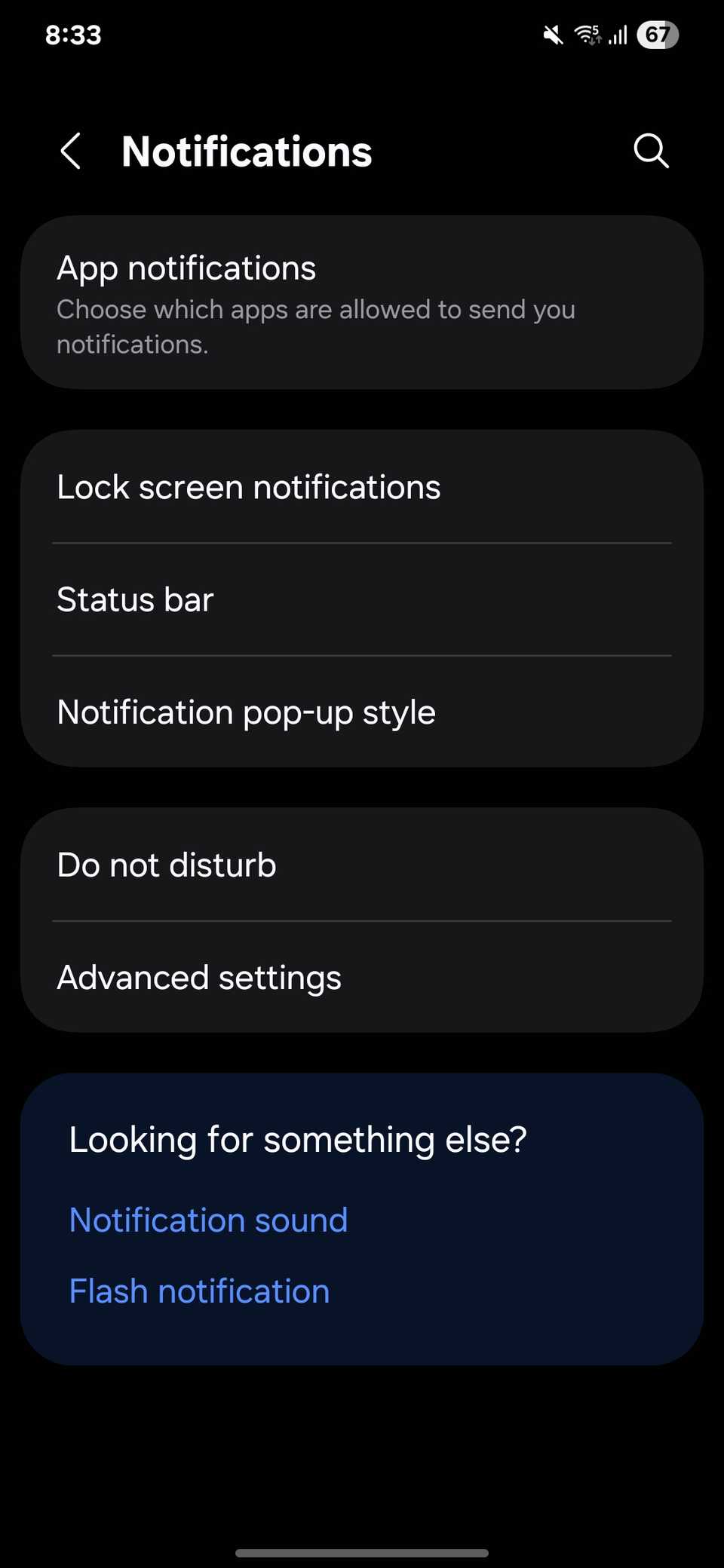Image resolution: width=724 pixels, height=1568 pixels.
Task: Tap the back arrow to exit Notifications
Action: click(72, 151)
